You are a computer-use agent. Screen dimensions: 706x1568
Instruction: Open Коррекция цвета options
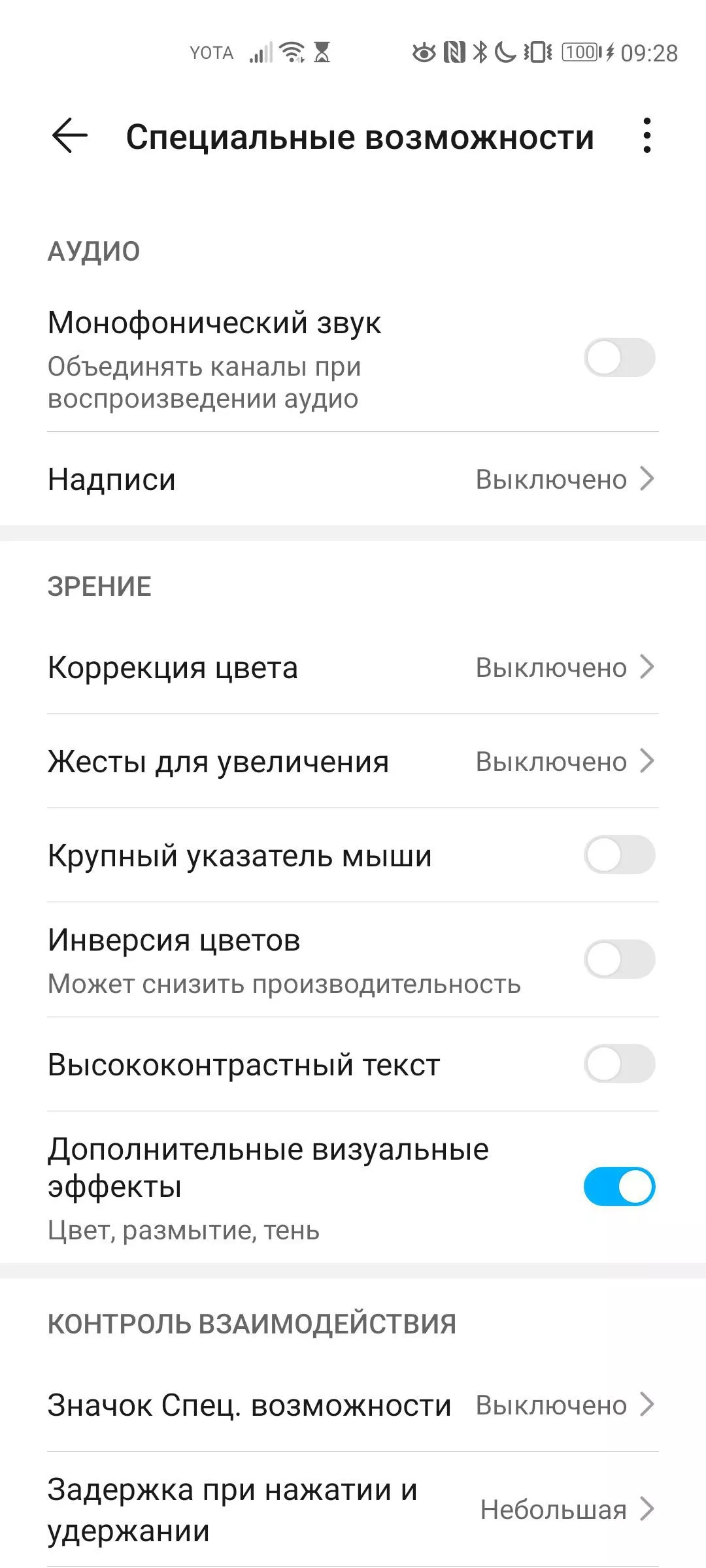tap(353, 668)
